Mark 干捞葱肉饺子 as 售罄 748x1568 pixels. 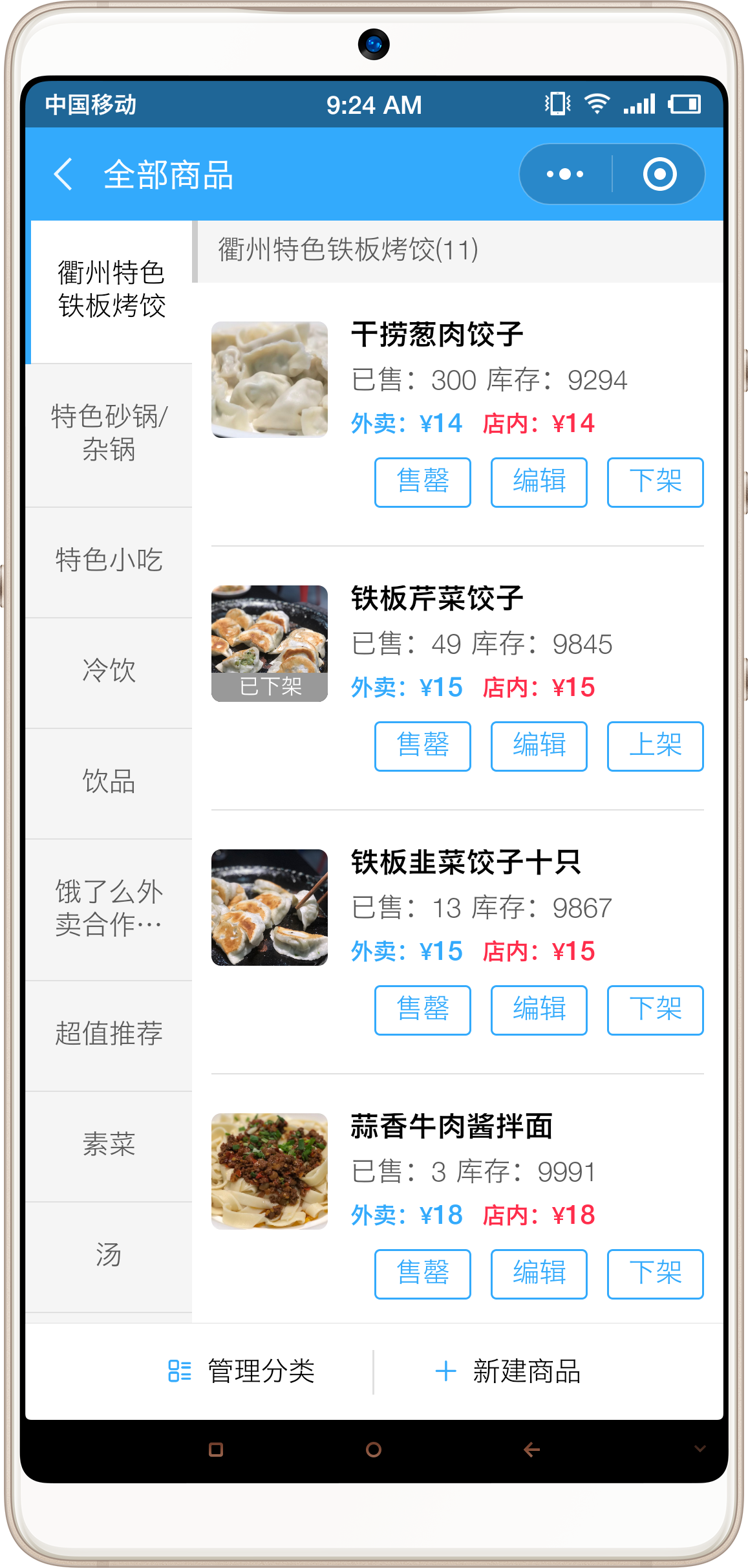coord(423,482)
